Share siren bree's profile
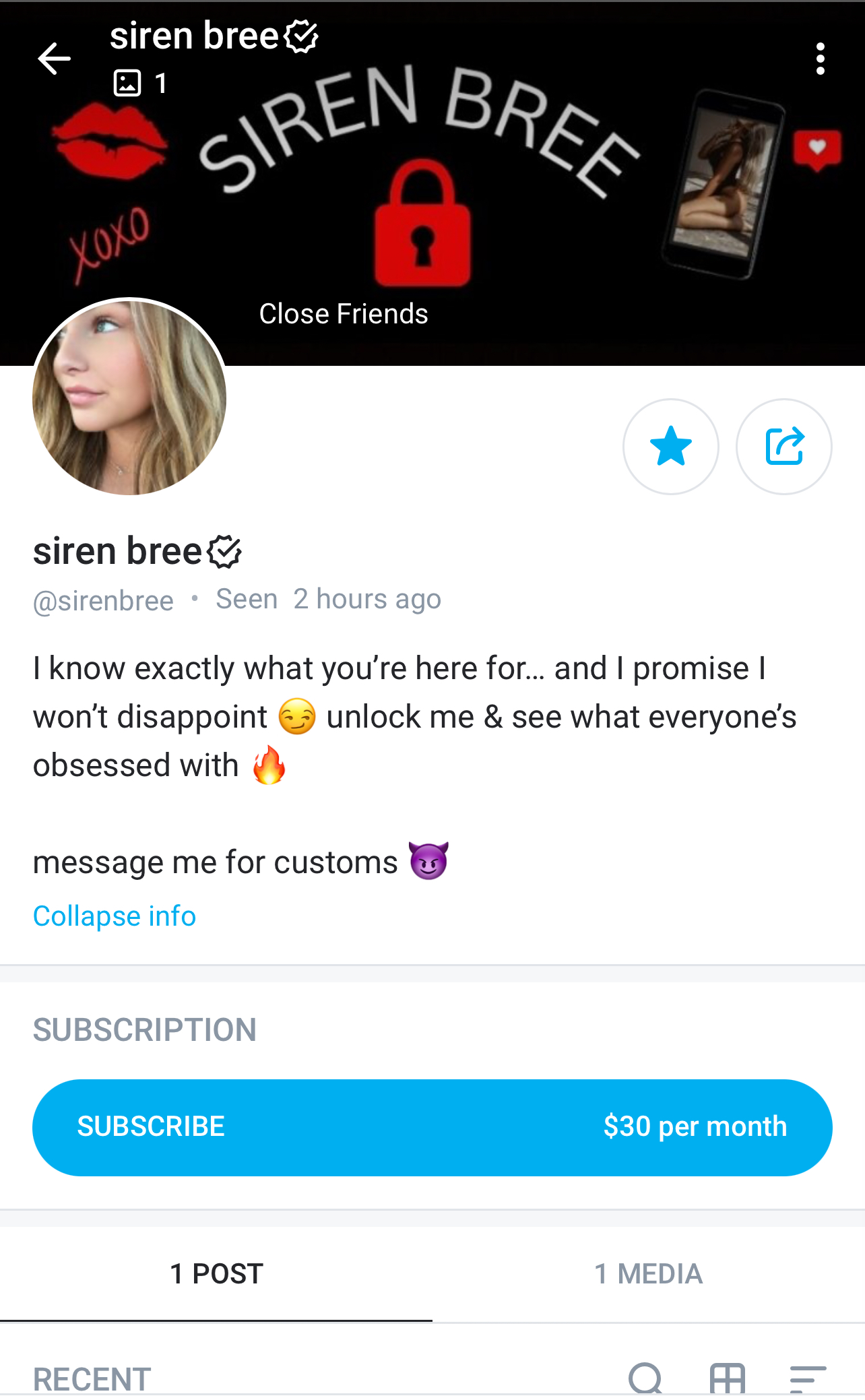 coord(784,447)
